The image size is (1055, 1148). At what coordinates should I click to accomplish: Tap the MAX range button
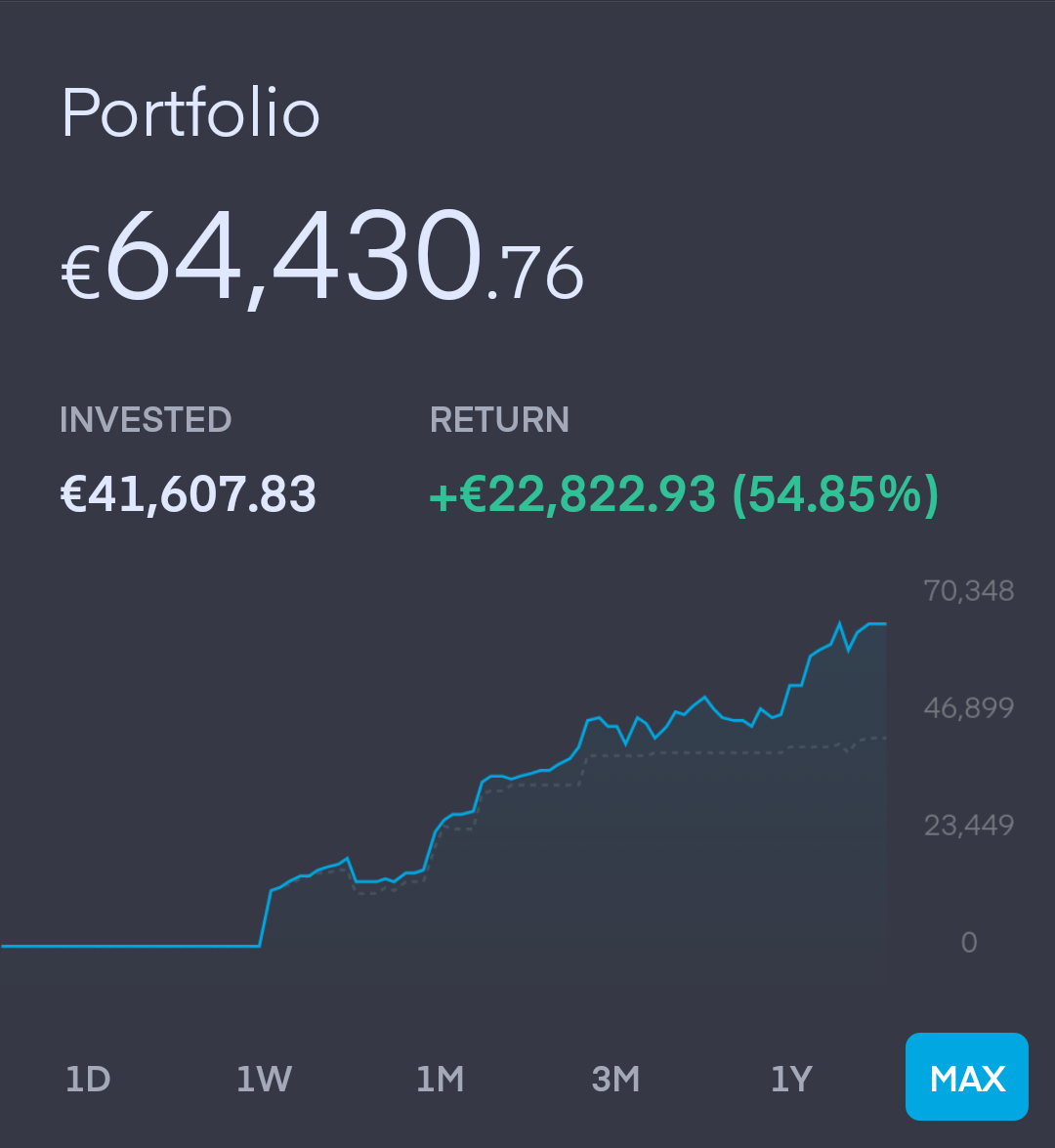coord(967,1077)
